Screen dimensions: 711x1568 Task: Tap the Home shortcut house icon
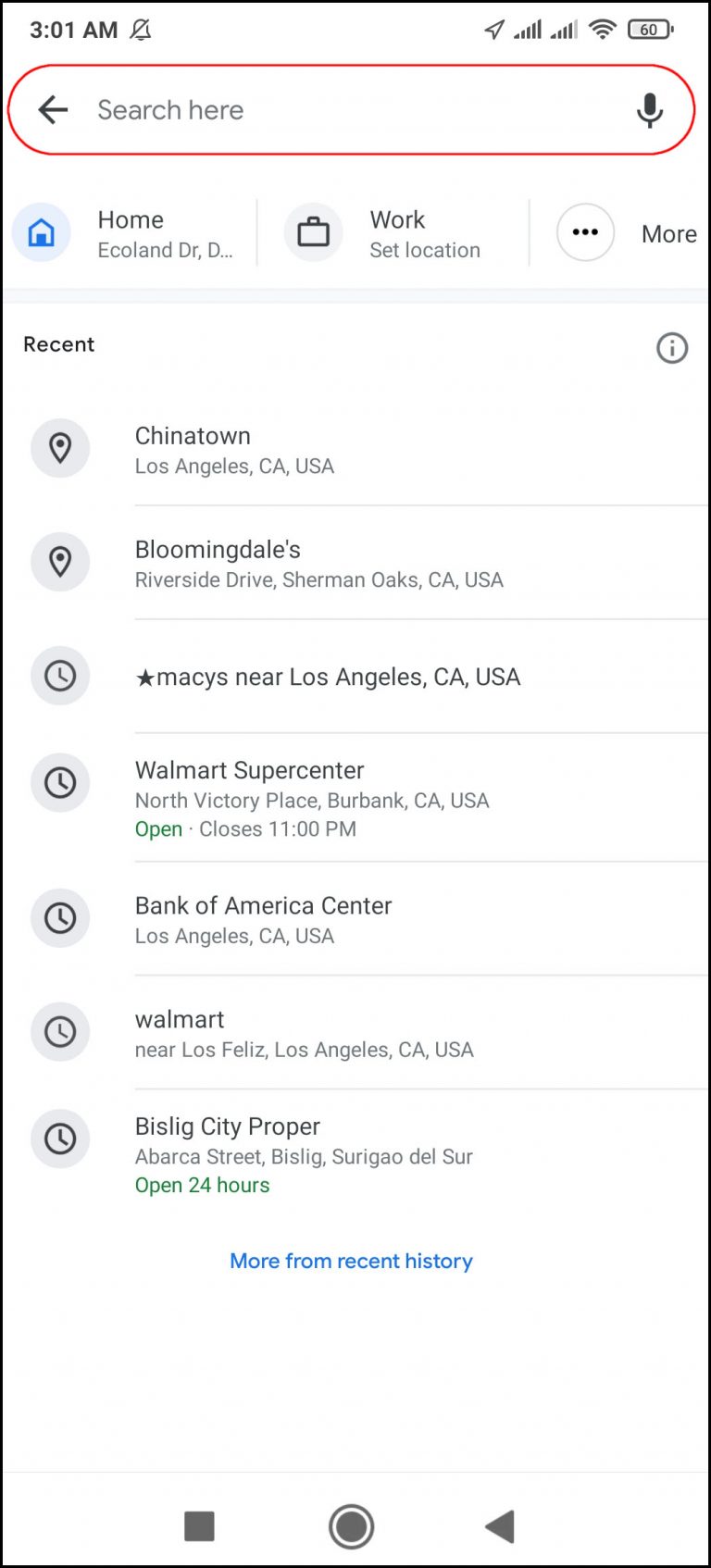(x=41, y=232)
